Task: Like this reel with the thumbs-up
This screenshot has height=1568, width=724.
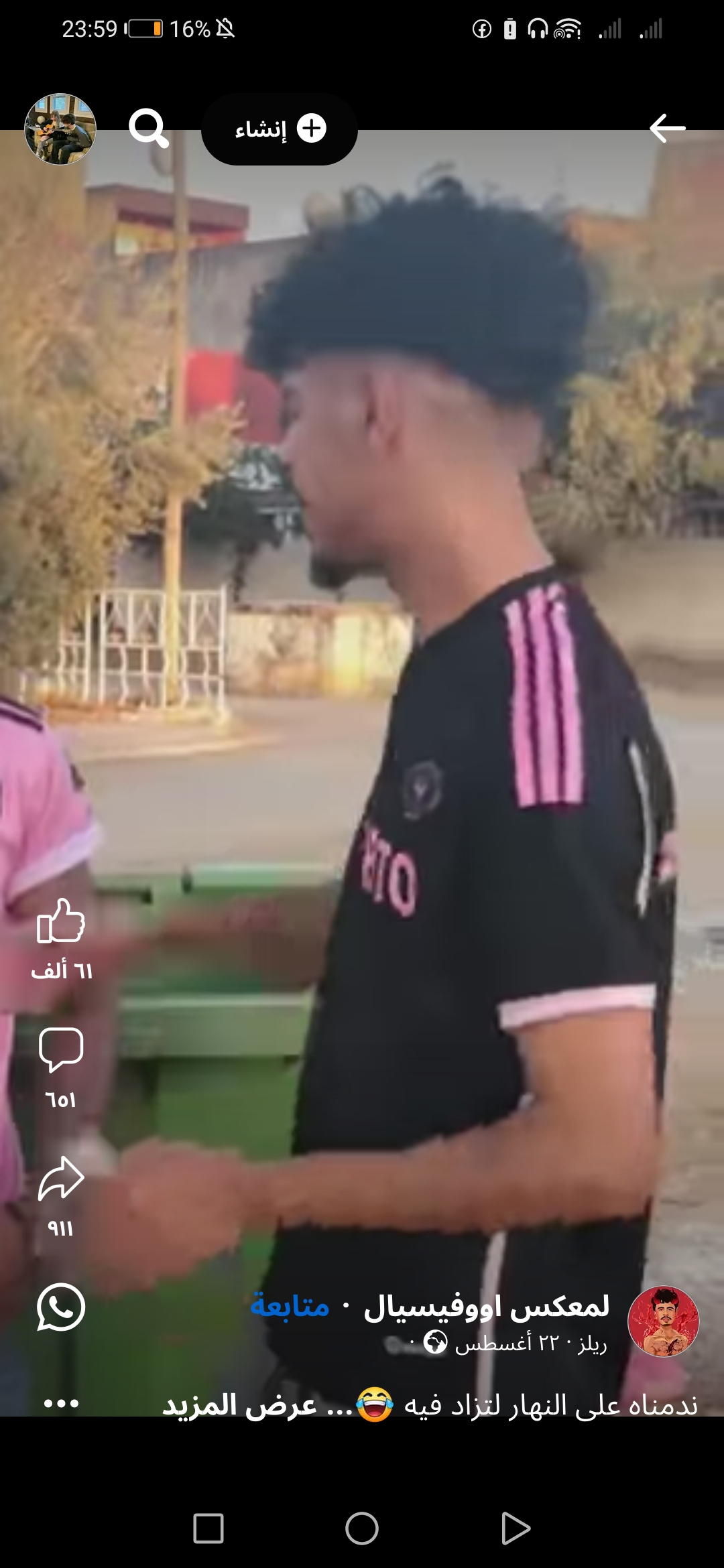Action: click(x=61, y=922)
